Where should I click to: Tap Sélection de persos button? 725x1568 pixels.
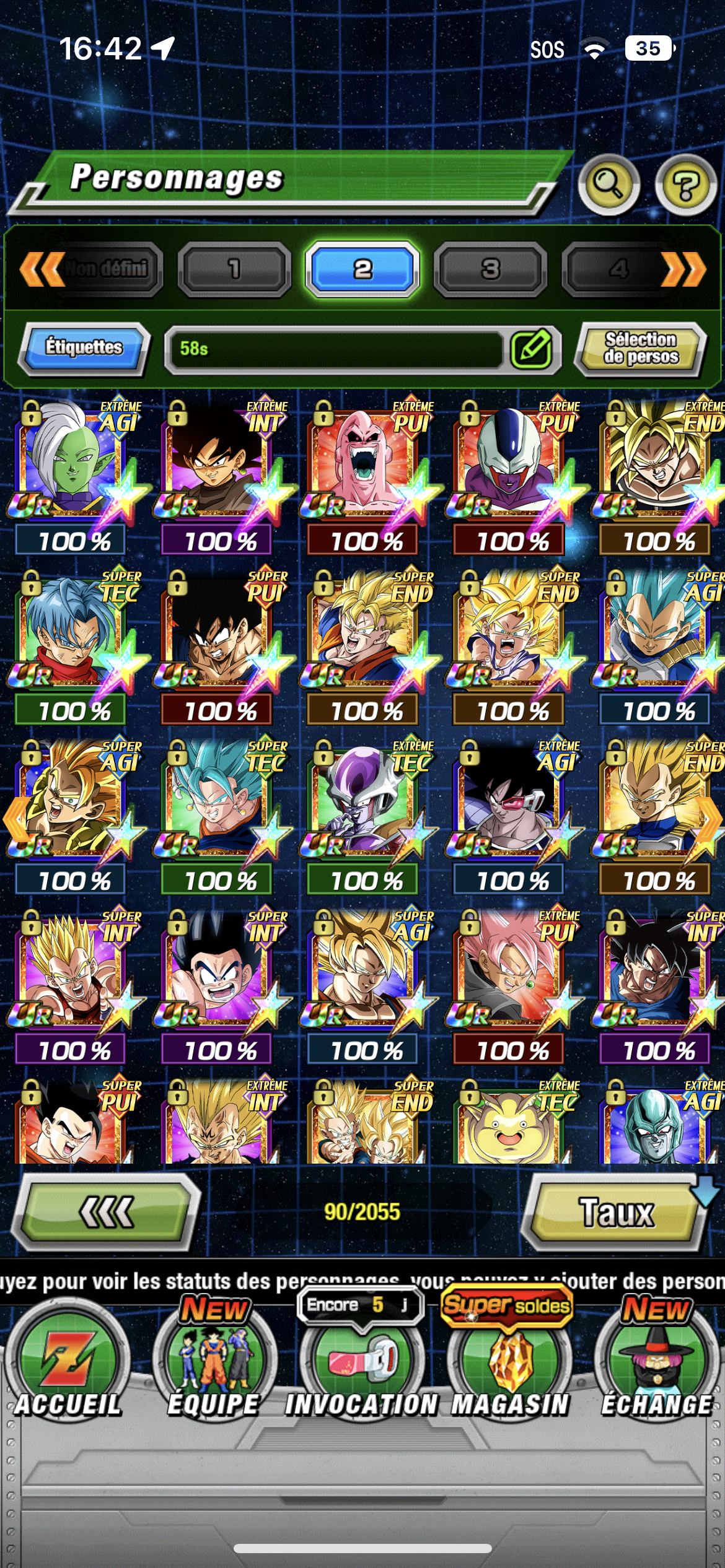641,348
